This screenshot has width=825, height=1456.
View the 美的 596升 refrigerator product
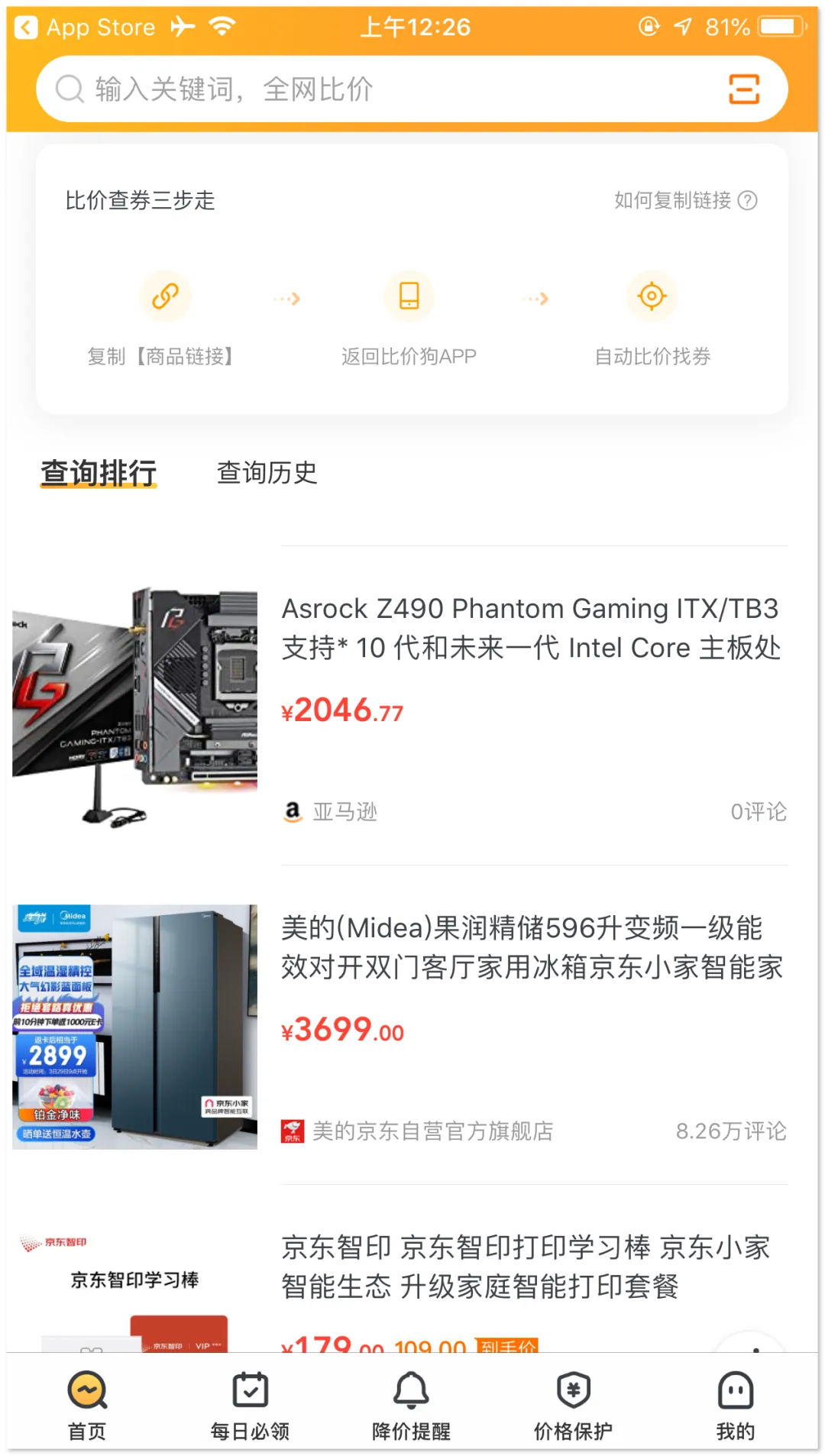point(532,947)
